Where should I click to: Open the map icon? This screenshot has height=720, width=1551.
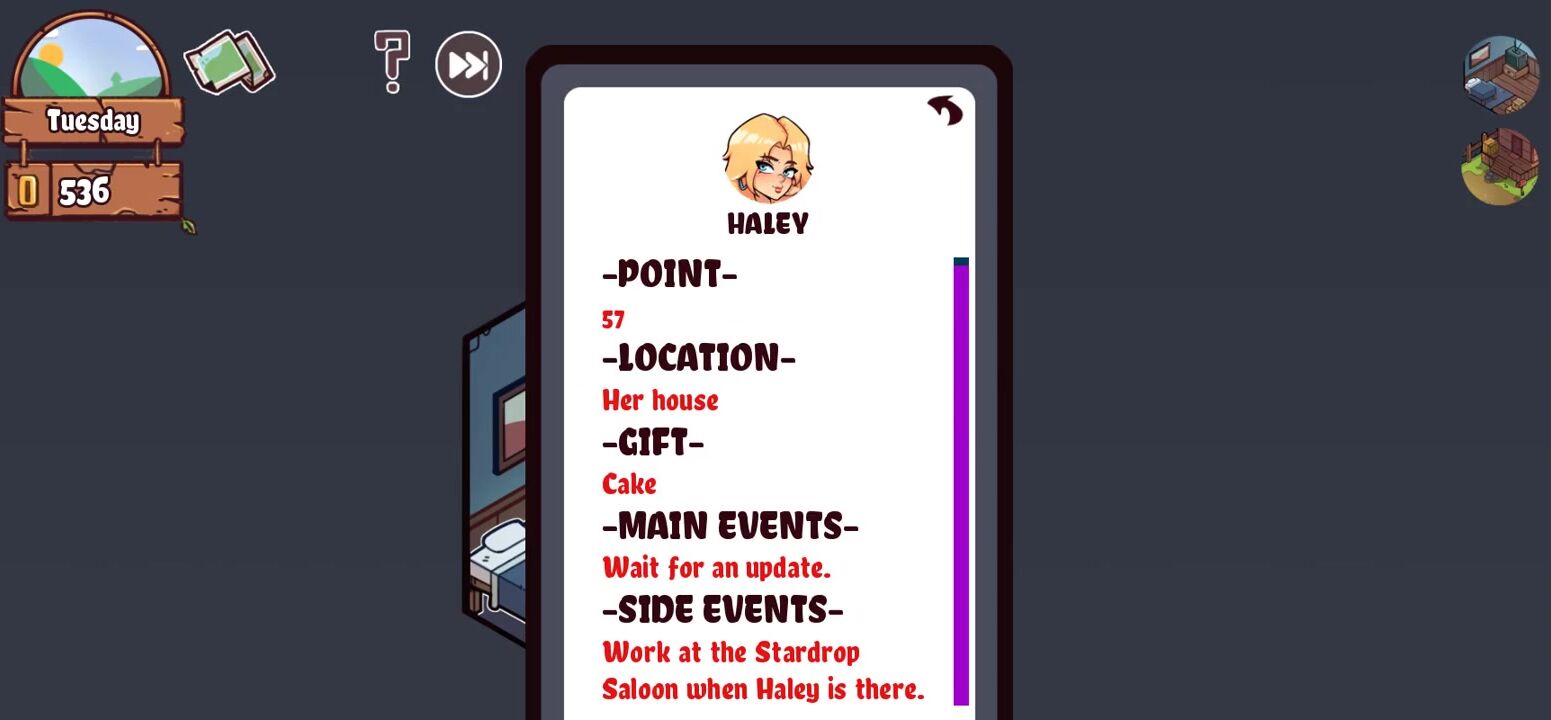point(229,63)
